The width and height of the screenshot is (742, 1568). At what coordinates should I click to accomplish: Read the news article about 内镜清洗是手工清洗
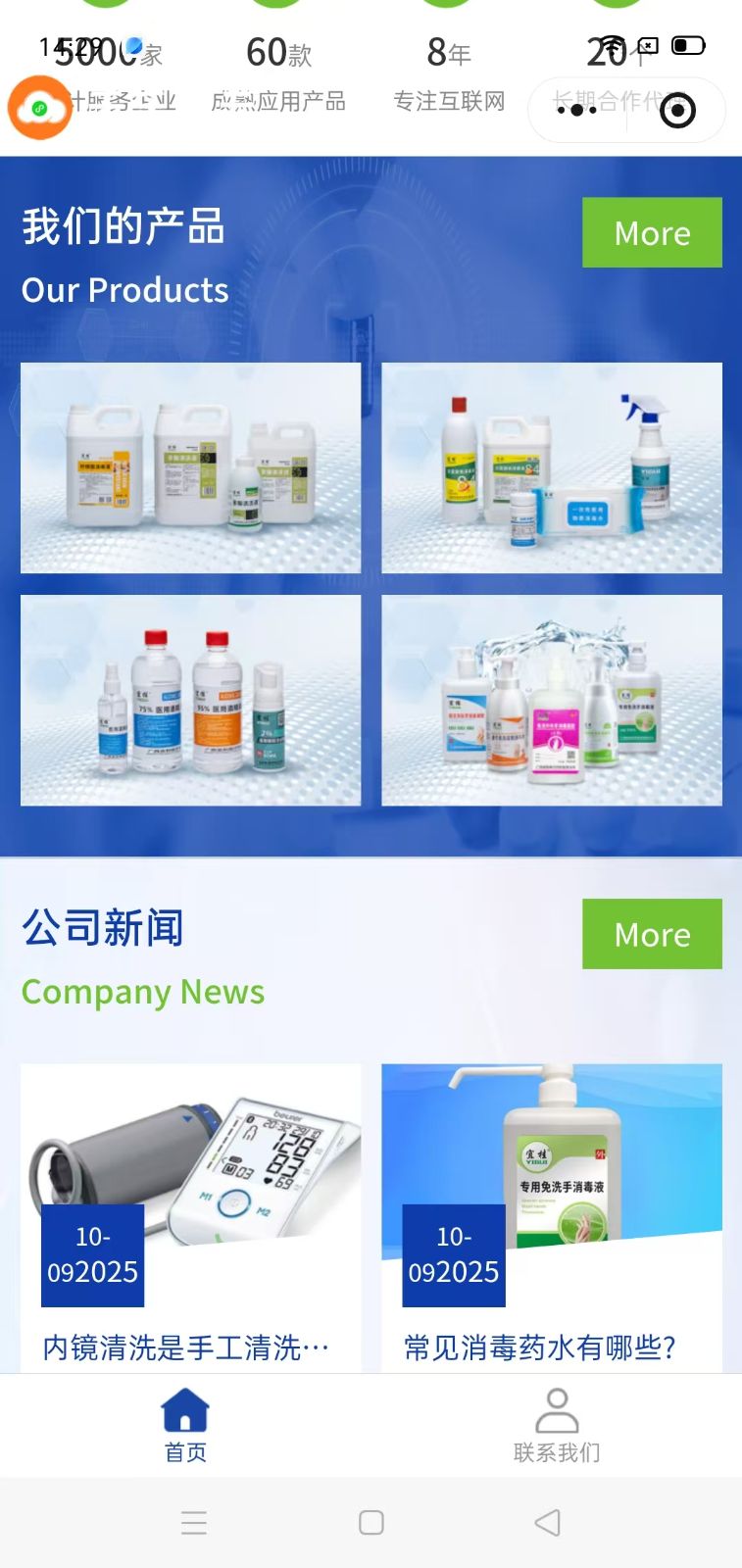186,1347
